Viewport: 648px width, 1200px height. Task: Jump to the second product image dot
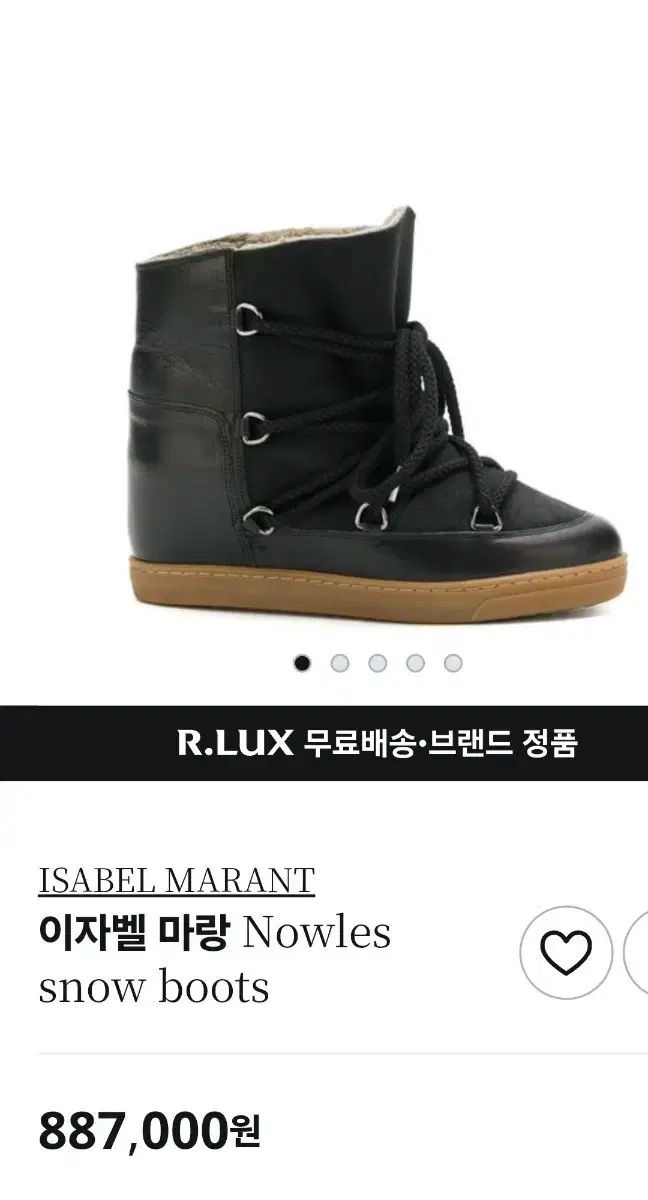(x=340, y=662)
